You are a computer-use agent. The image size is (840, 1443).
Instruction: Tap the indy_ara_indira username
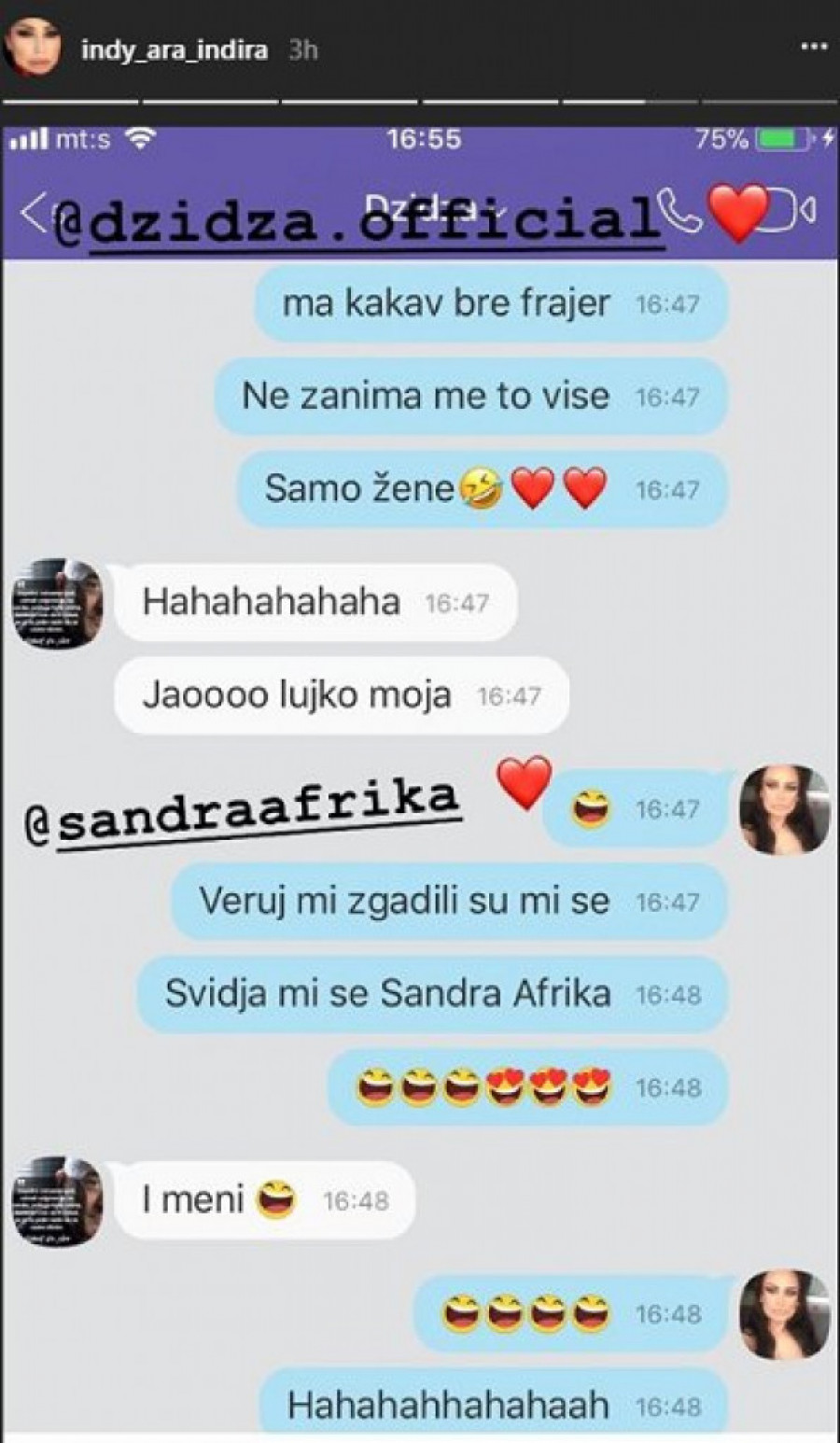(x=175, y=49)
